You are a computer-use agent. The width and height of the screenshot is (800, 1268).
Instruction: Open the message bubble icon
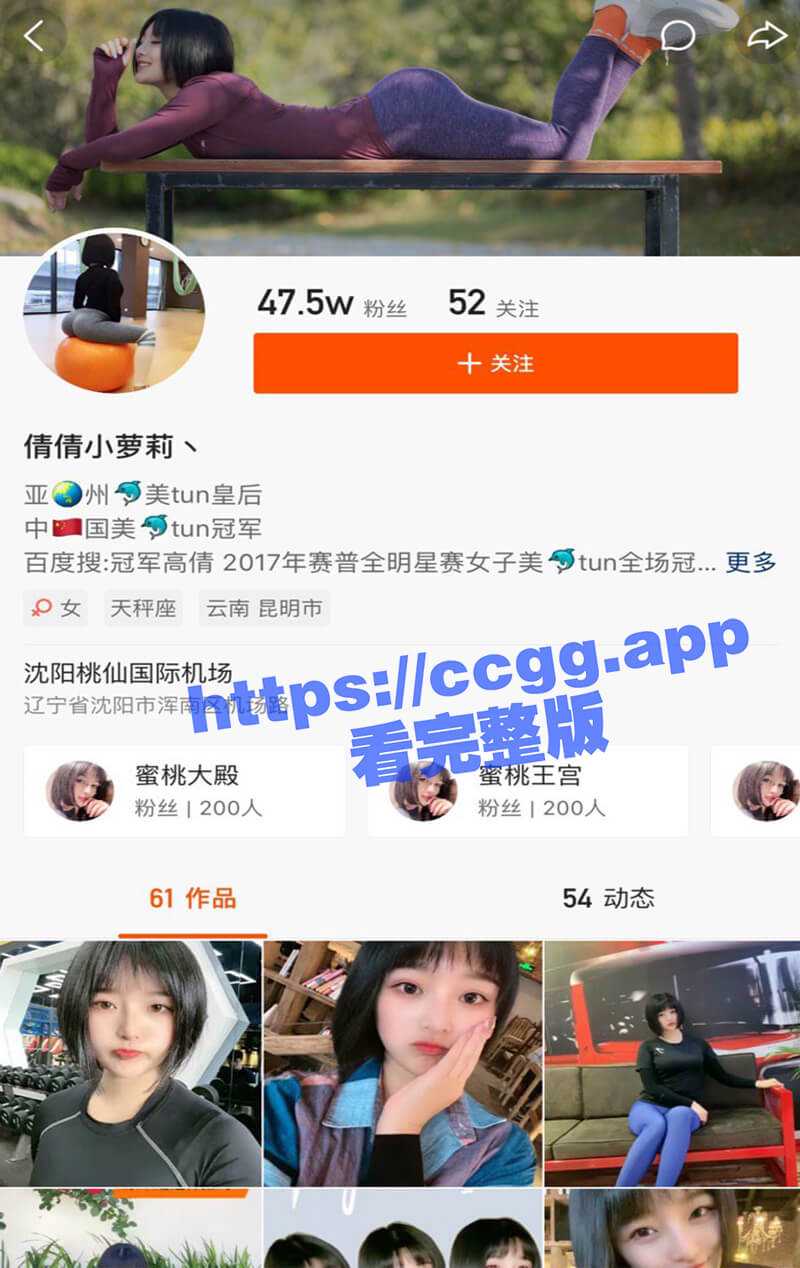[x=677, y=37]
